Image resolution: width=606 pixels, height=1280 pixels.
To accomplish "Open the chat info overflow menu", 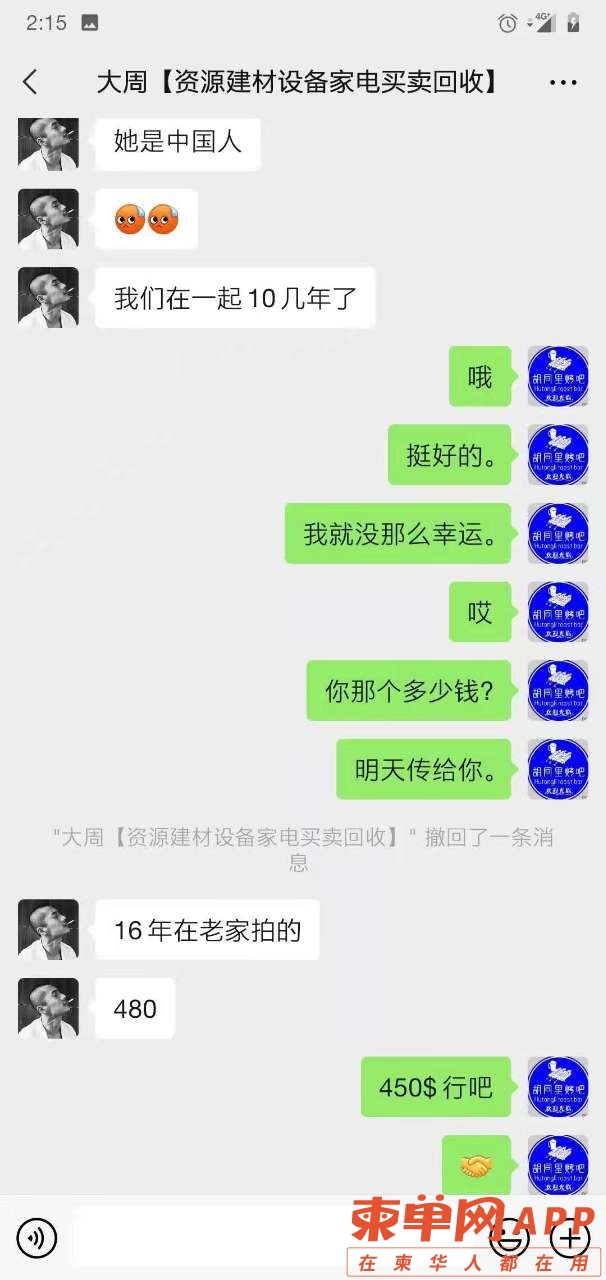I will [x=563, y=82].
